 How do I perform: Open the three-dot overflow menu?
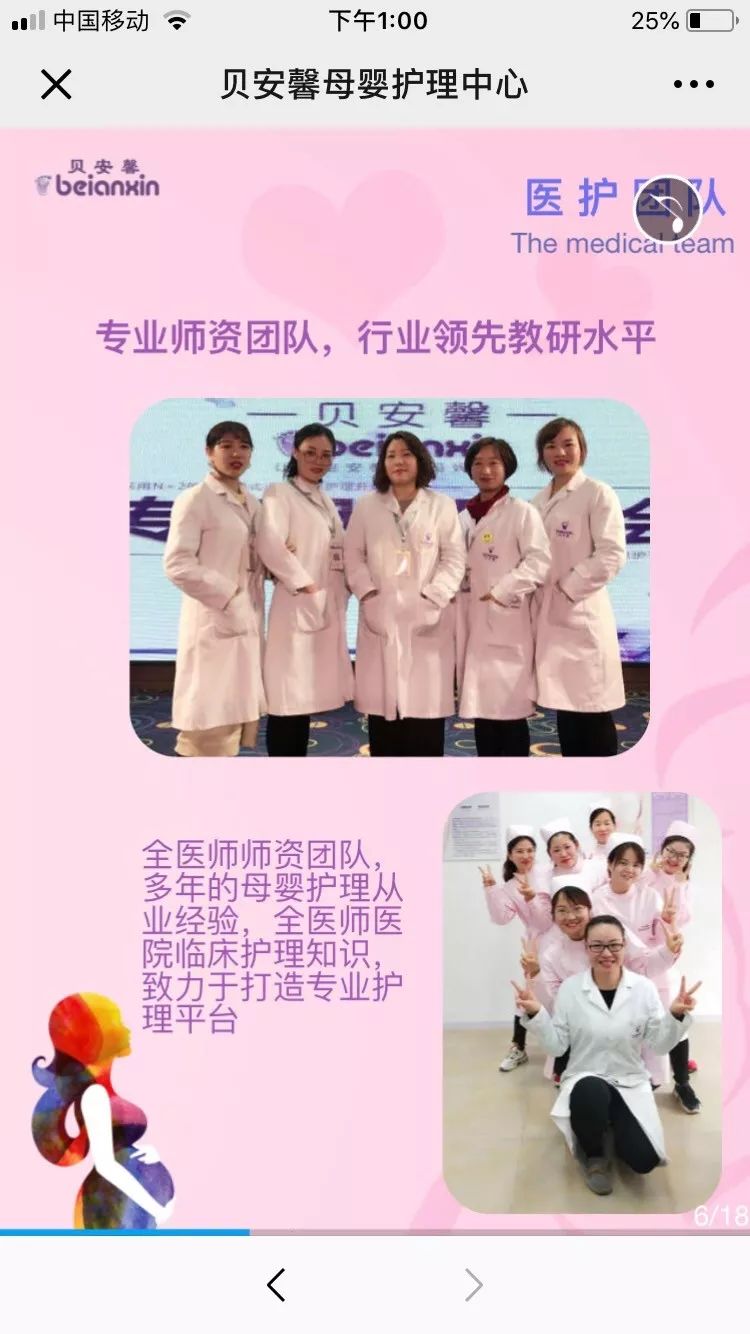click(x=693, y=85)
